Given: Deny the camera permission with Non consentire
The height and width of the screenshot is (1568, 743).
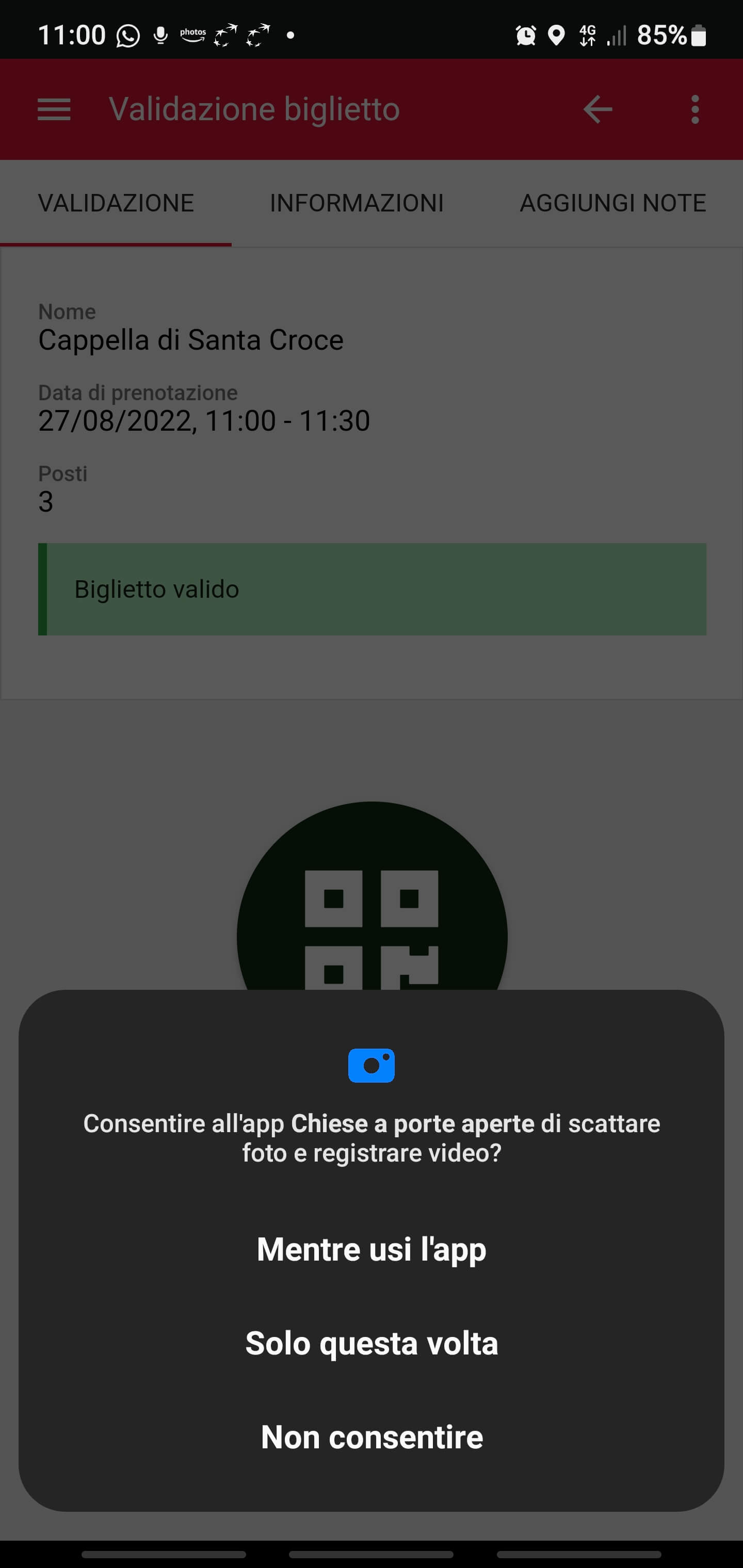Looking at the screenshot, I should point(372,1437).
